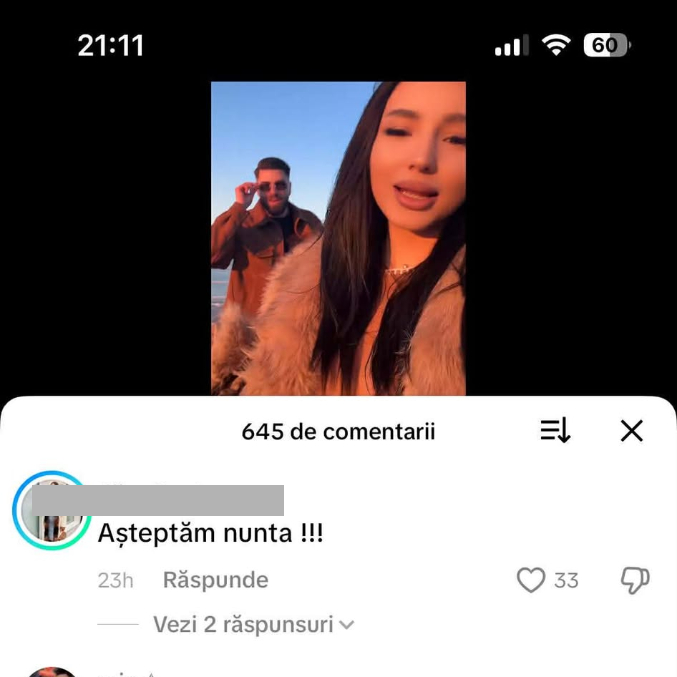Open the comment sorting options
Screen dimensions: 677x677
[x=555, y=431]
